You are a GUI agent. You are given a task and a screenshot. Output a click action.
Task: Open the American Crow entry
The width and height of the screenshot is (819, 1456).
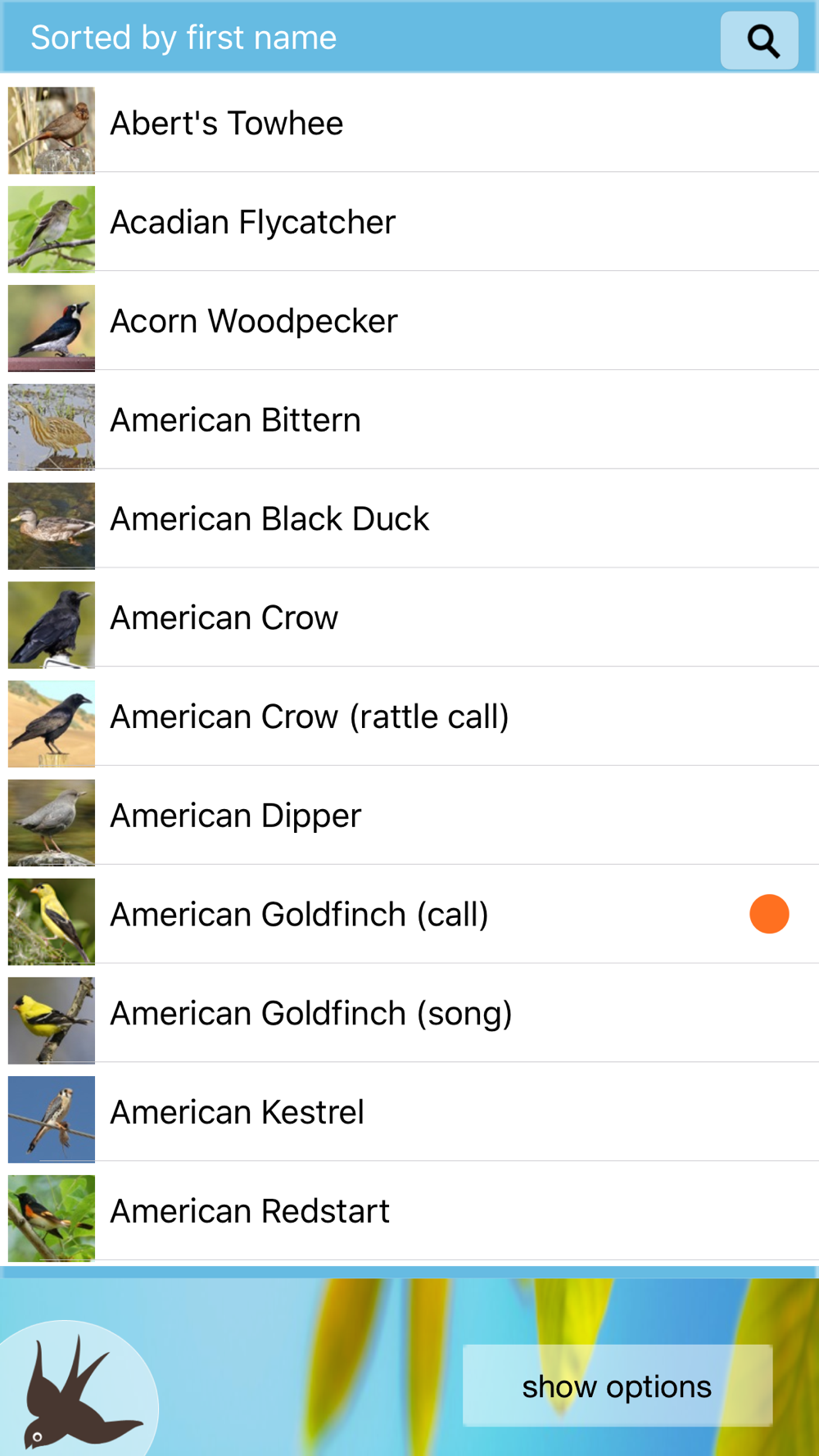[x=409, y=617]
